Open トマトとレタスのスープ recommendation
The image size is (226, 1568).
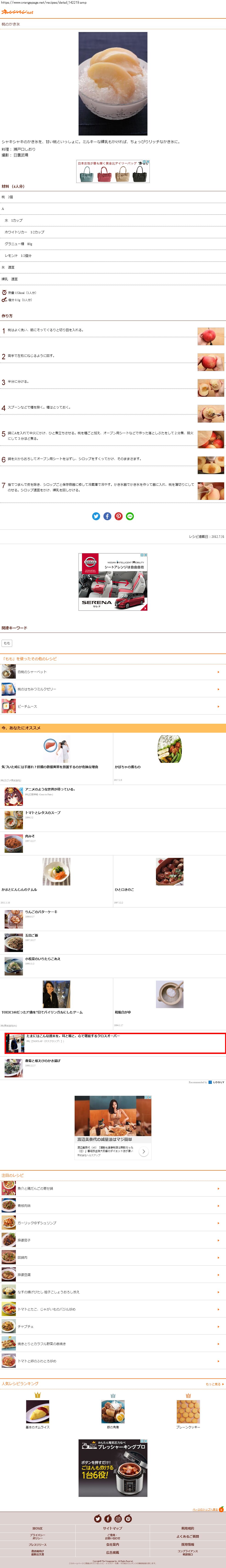tap(42, 813)
